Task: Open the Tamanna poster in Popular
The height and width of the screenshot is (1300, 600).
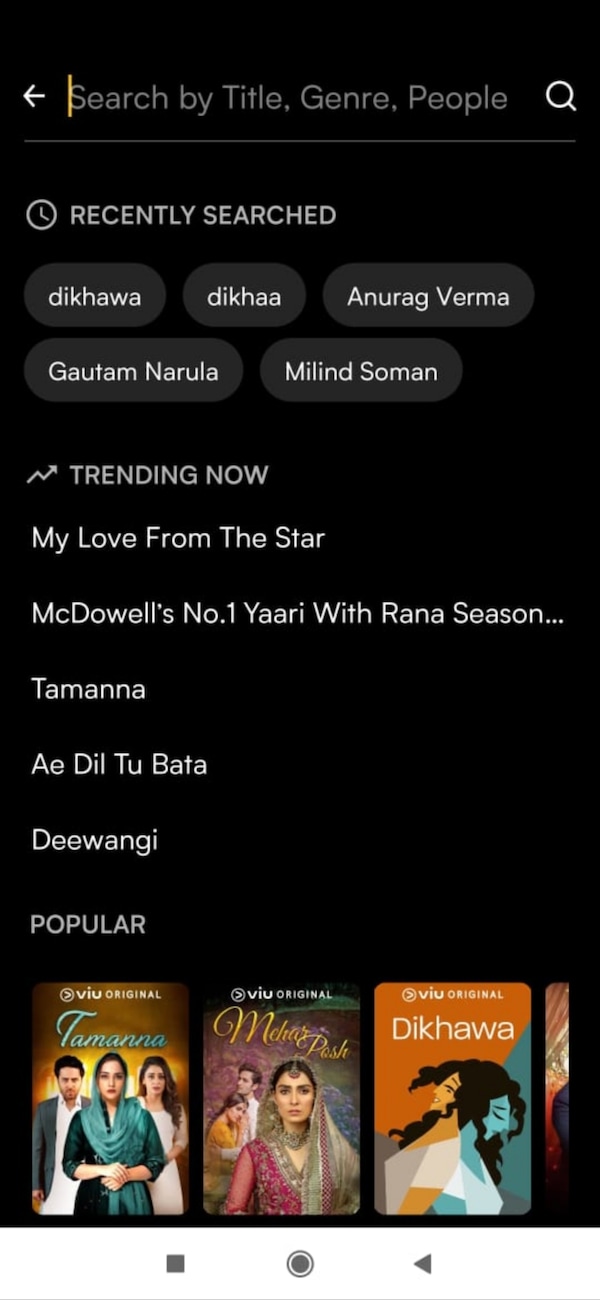Action: pos(110,1098)
